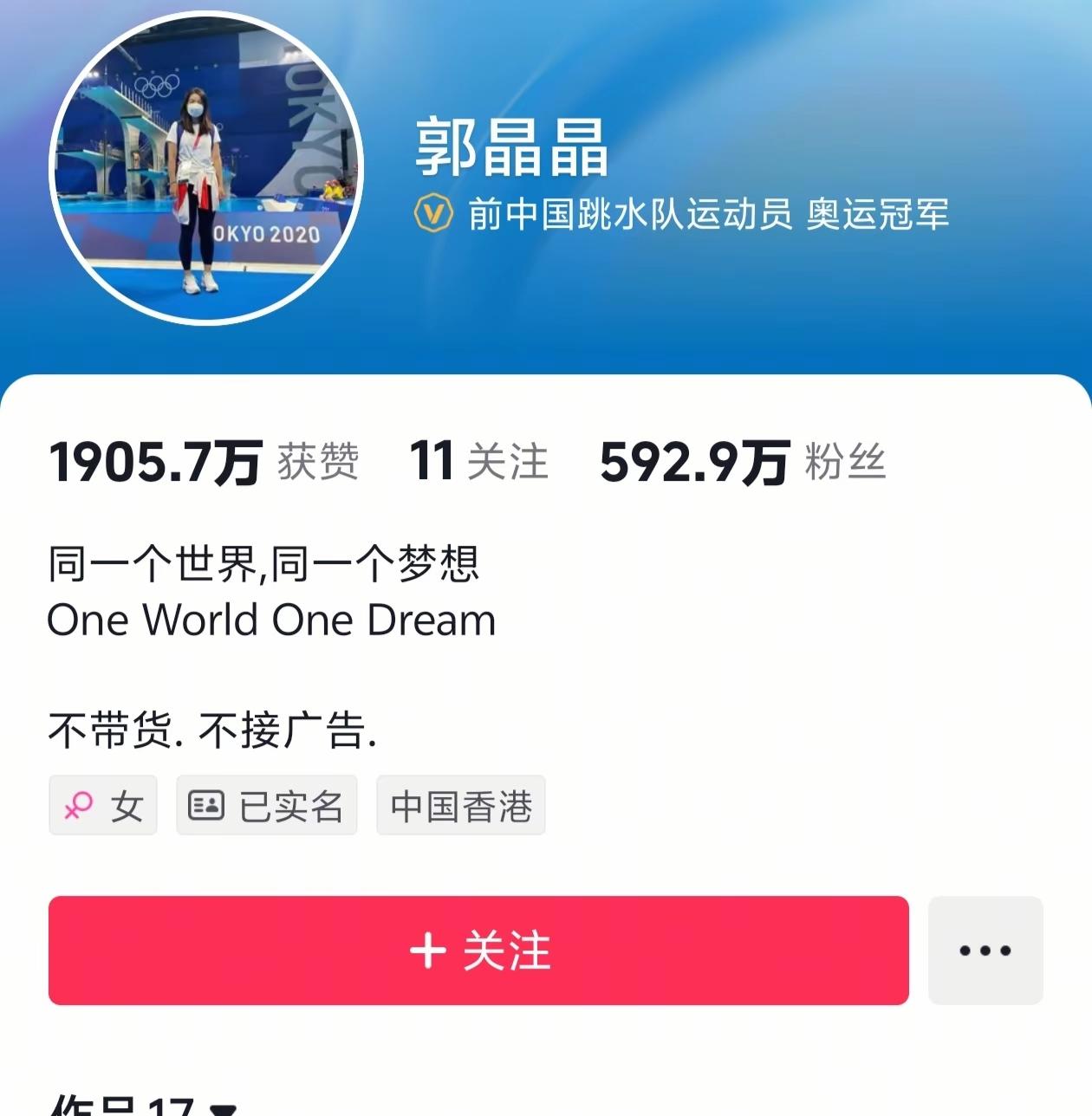Click the 已实名 verification tag
The height and width of the screenshot is (1116, 1092).
266,805
